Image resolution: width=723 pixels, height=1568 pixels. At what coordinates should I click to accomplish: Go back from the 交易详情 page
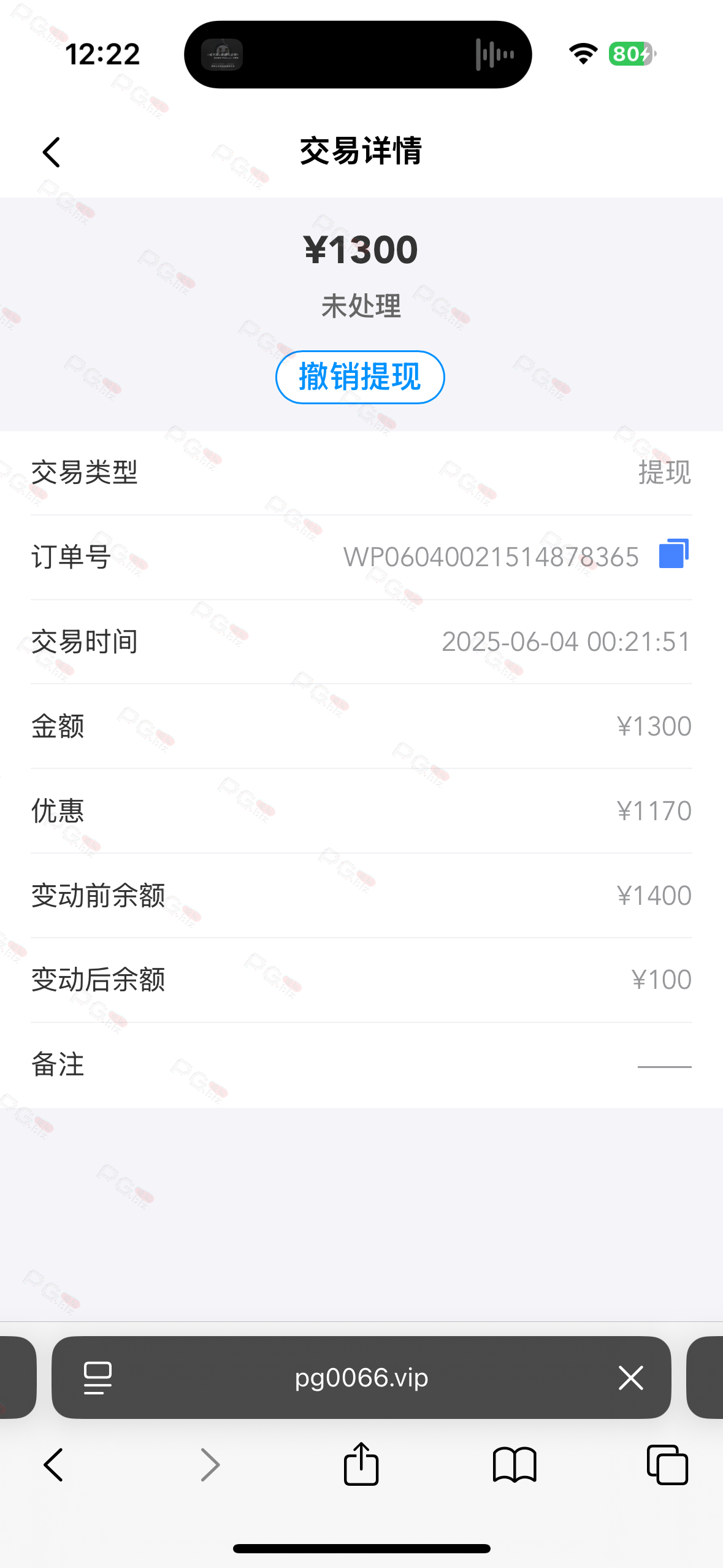tap(52, 152)
